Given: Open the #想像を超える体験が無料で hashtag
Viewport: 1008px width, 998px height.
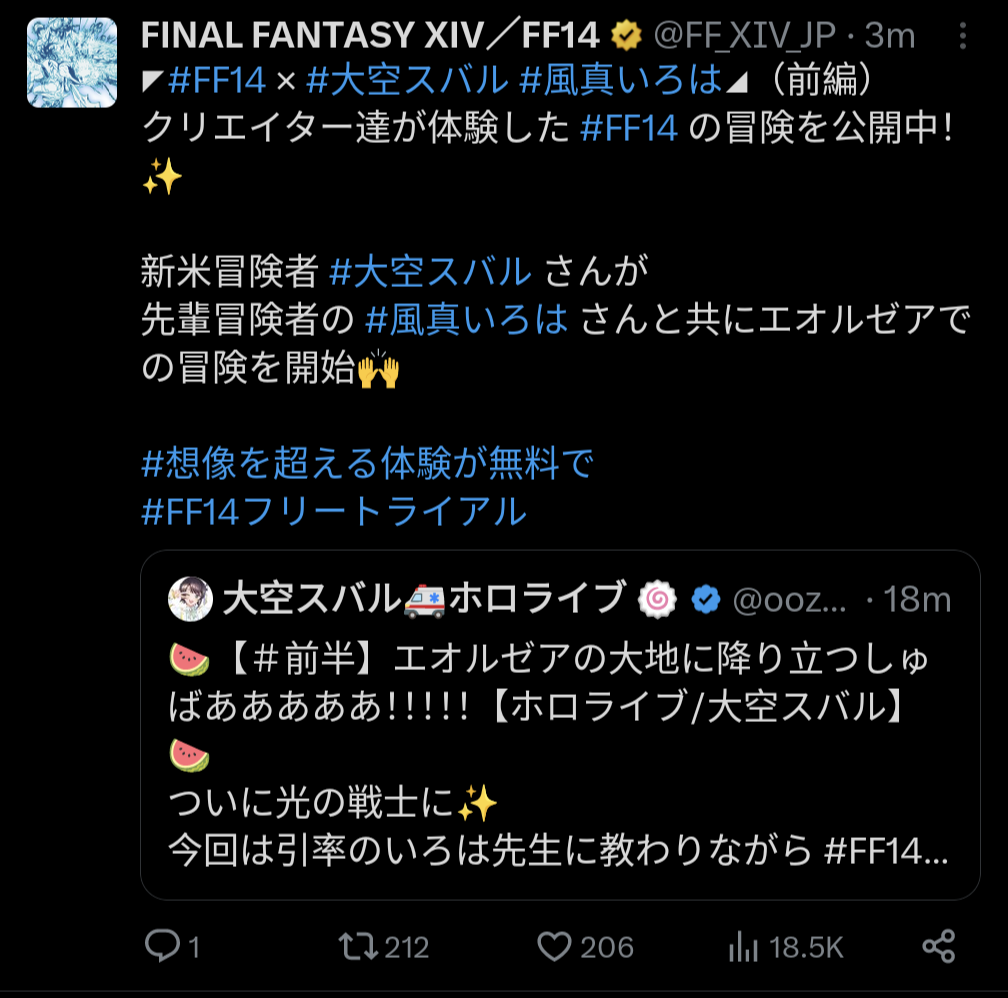Looking at the screenshot, I should click(x=368, y=463).
